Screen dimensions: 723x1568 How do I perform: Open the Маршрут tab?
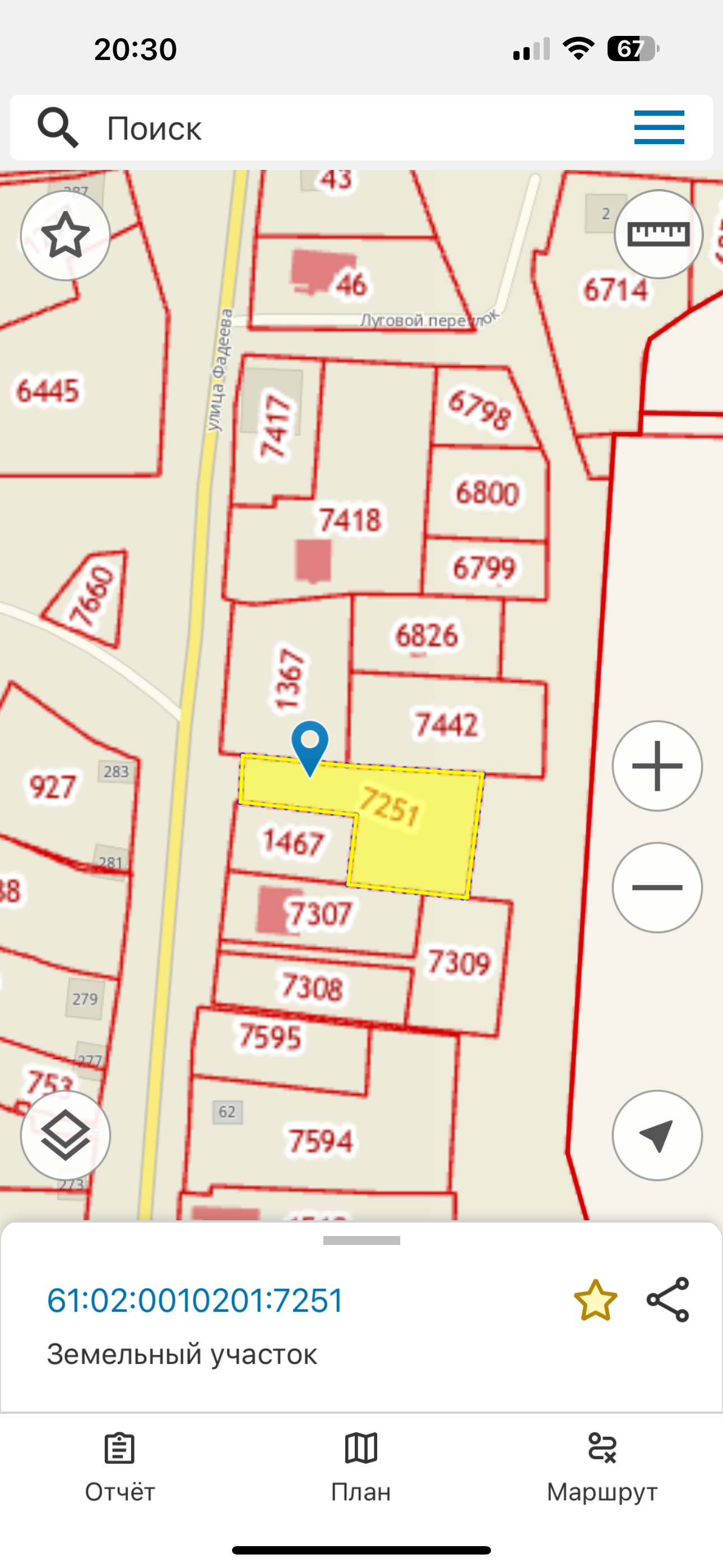point(602,1467)
